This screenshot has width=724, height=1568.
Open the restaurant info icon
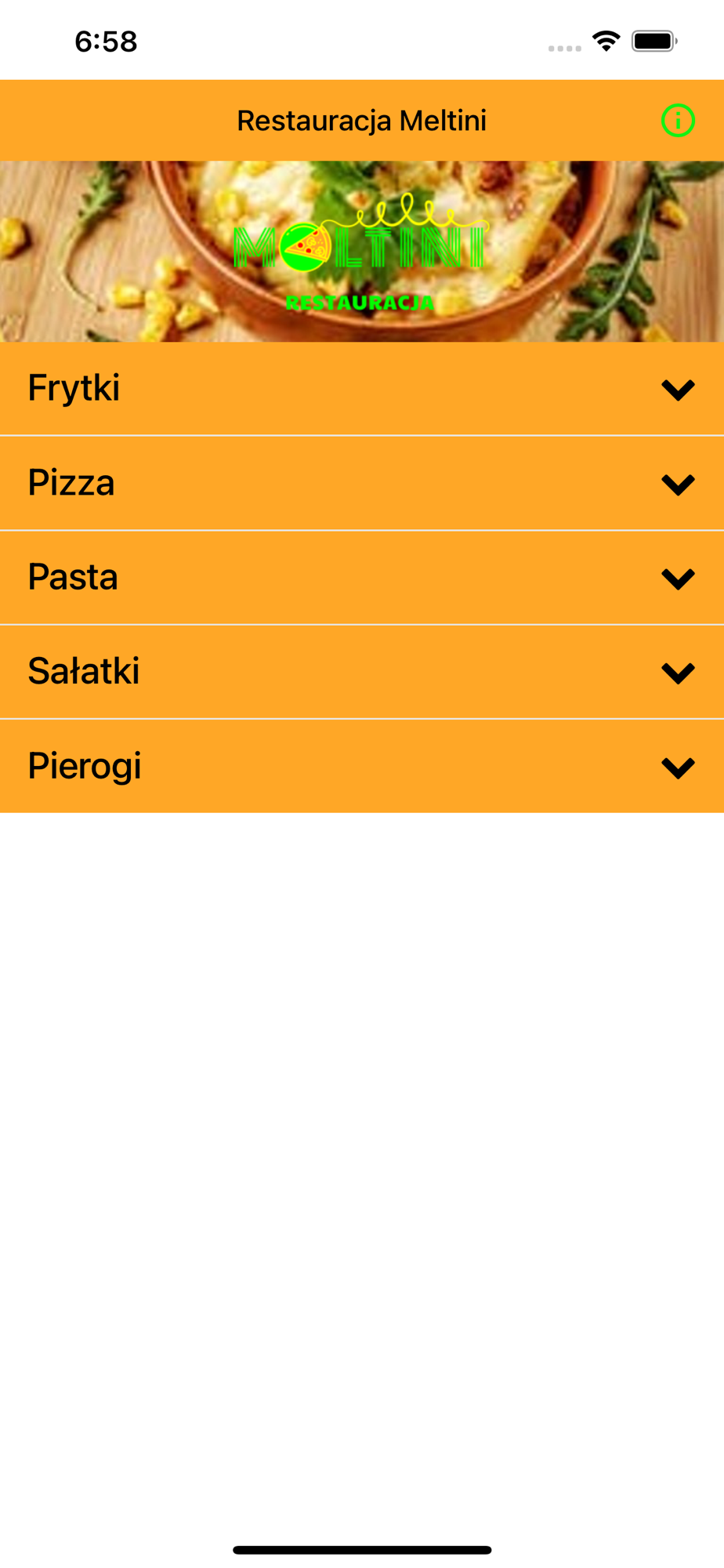tap(678, 121)
